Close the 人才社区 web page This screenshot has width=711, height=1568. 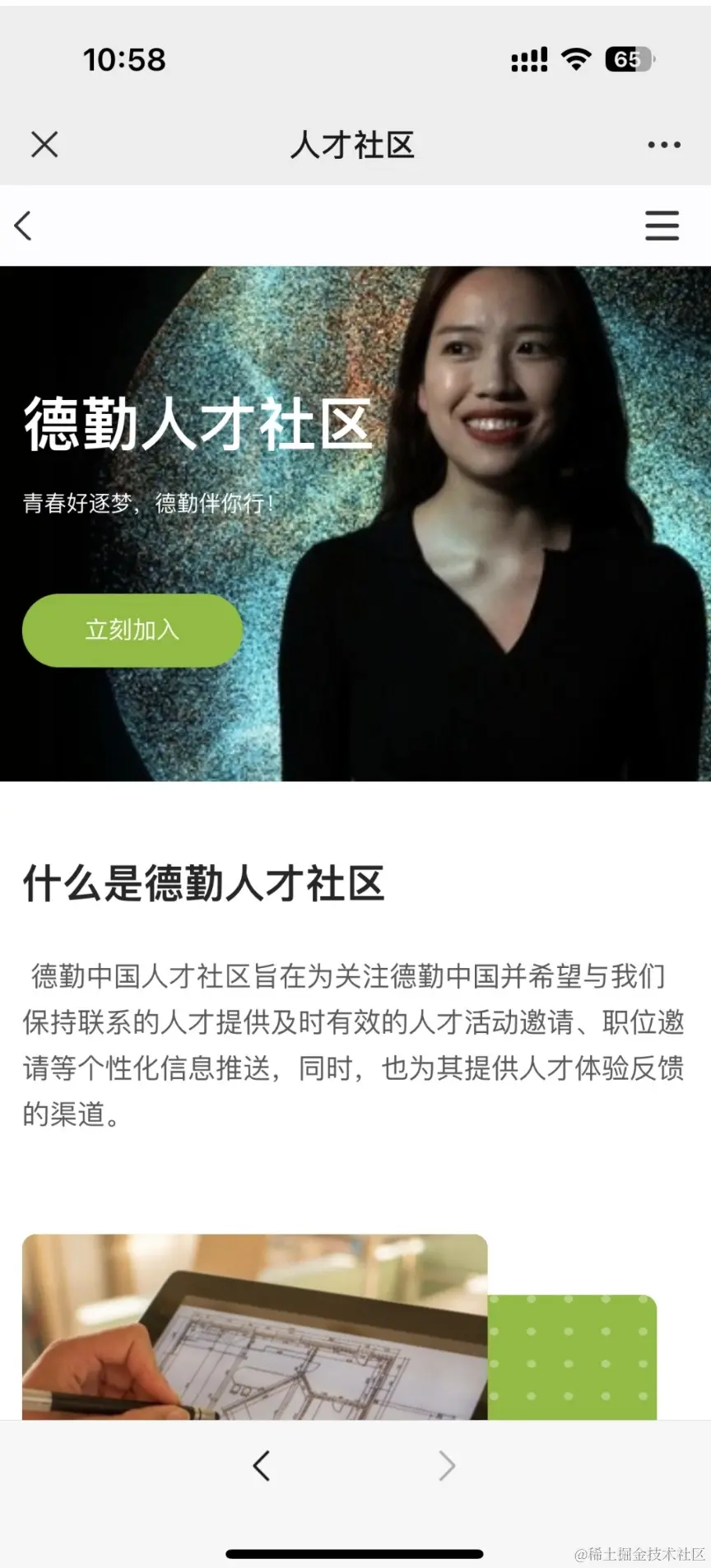(x=44, y=145)
